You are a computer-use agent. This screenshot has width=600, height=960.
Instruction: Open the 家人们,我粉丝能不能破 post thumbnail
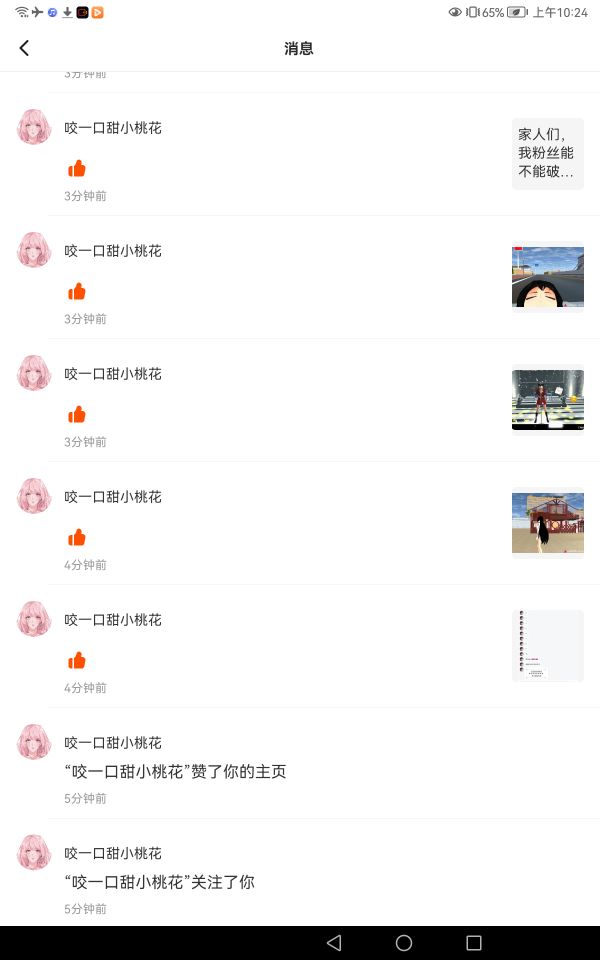(547, 154)
